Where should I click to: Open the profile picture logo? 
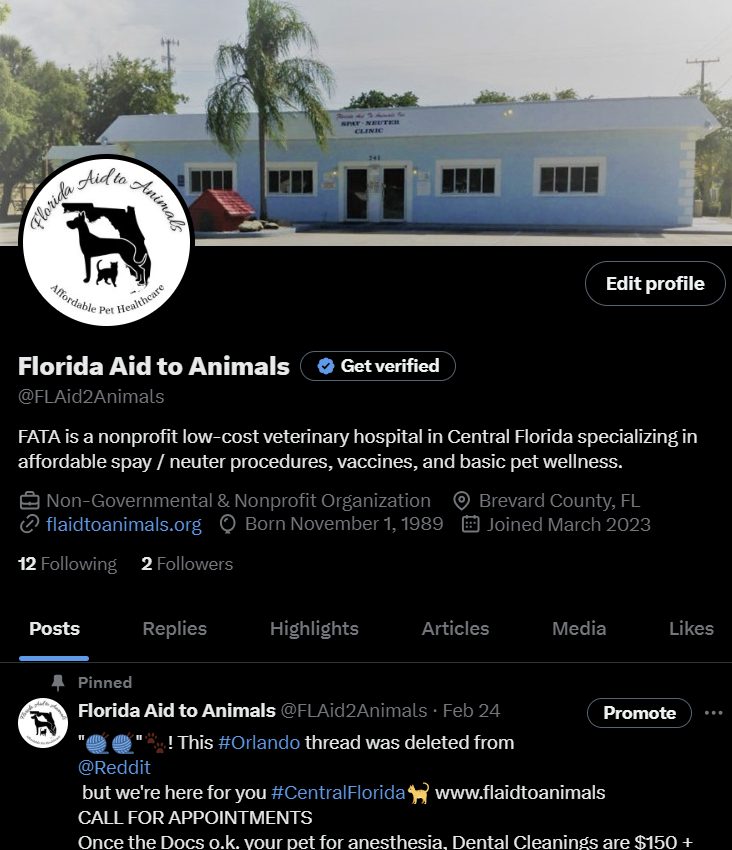[x=105, y=241]
